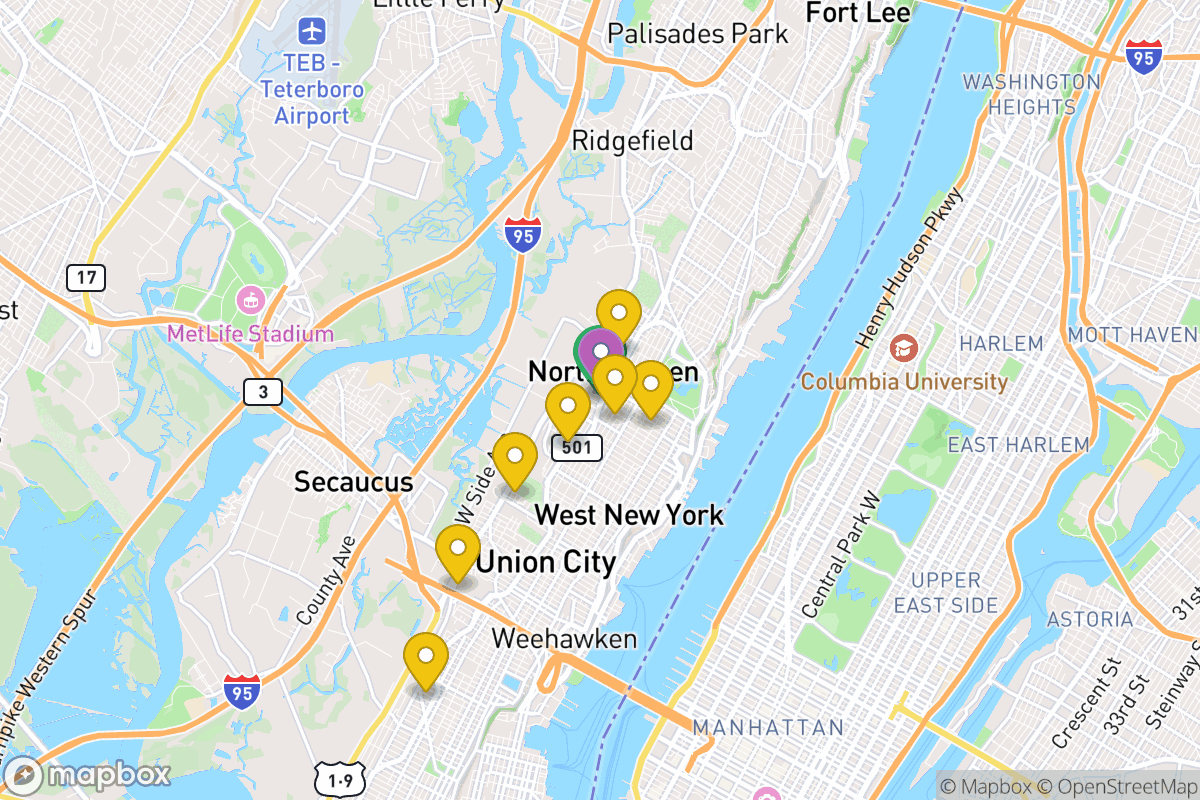Open the southernmost yellow pin west of Weehawken
Viewport: 1200px width, 800px height.
(426, 657)
